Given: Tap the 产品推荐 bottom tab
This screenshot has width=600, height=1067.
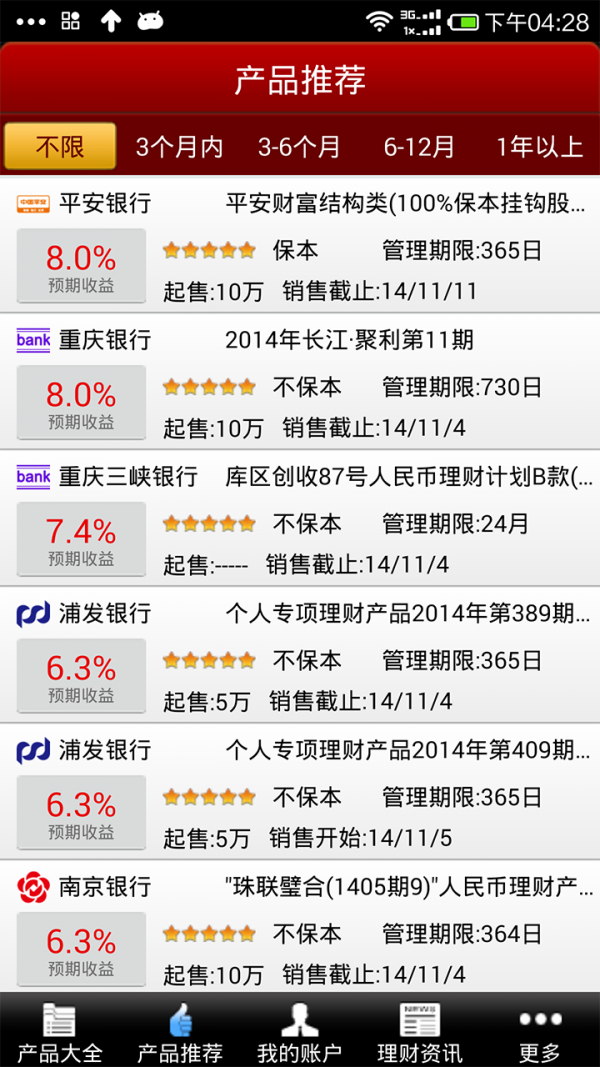Looking at the screenshot, I should point(180,1031).
